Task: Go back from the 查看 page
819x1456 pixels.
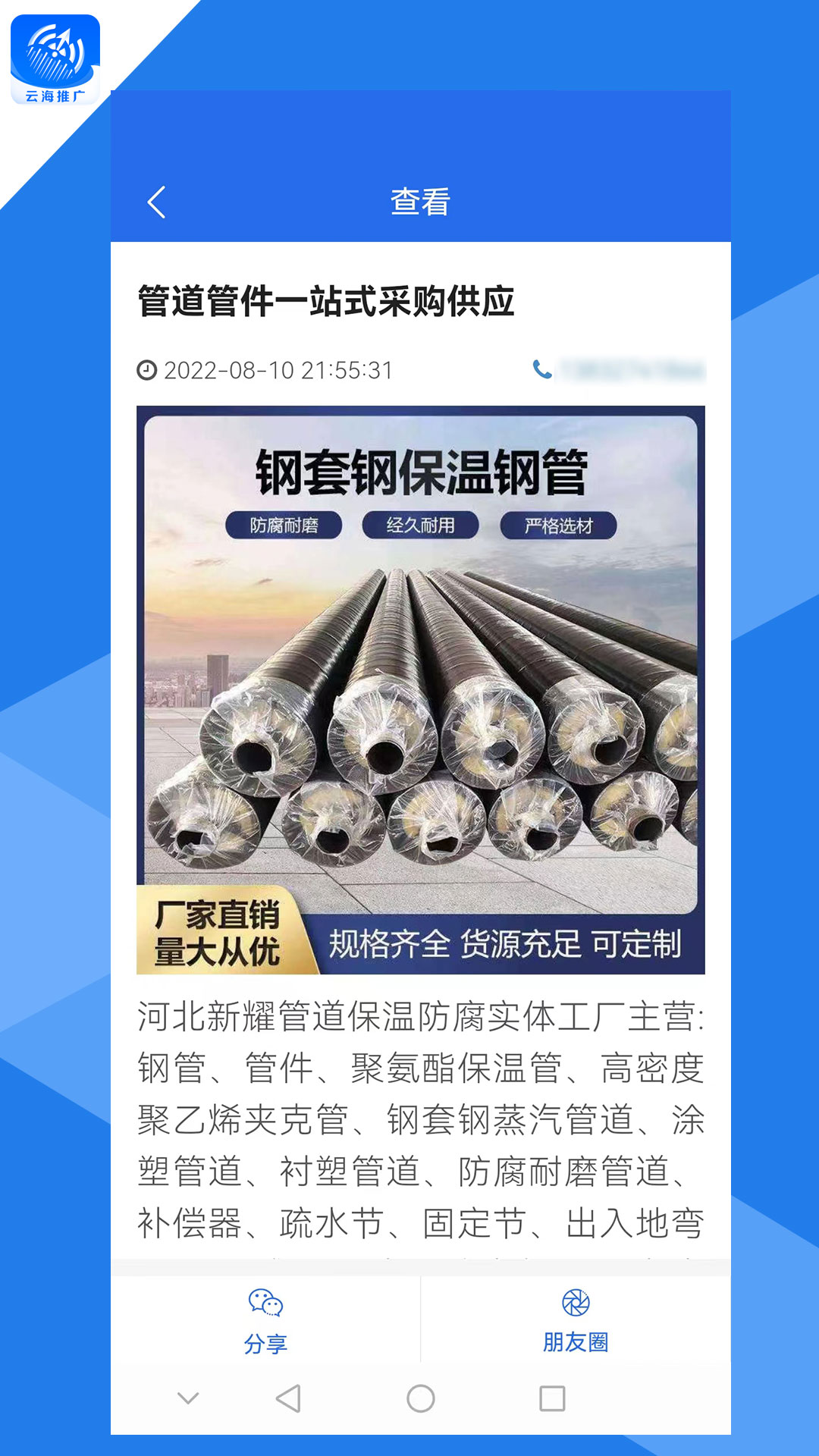Action: [x=156, y=202]
